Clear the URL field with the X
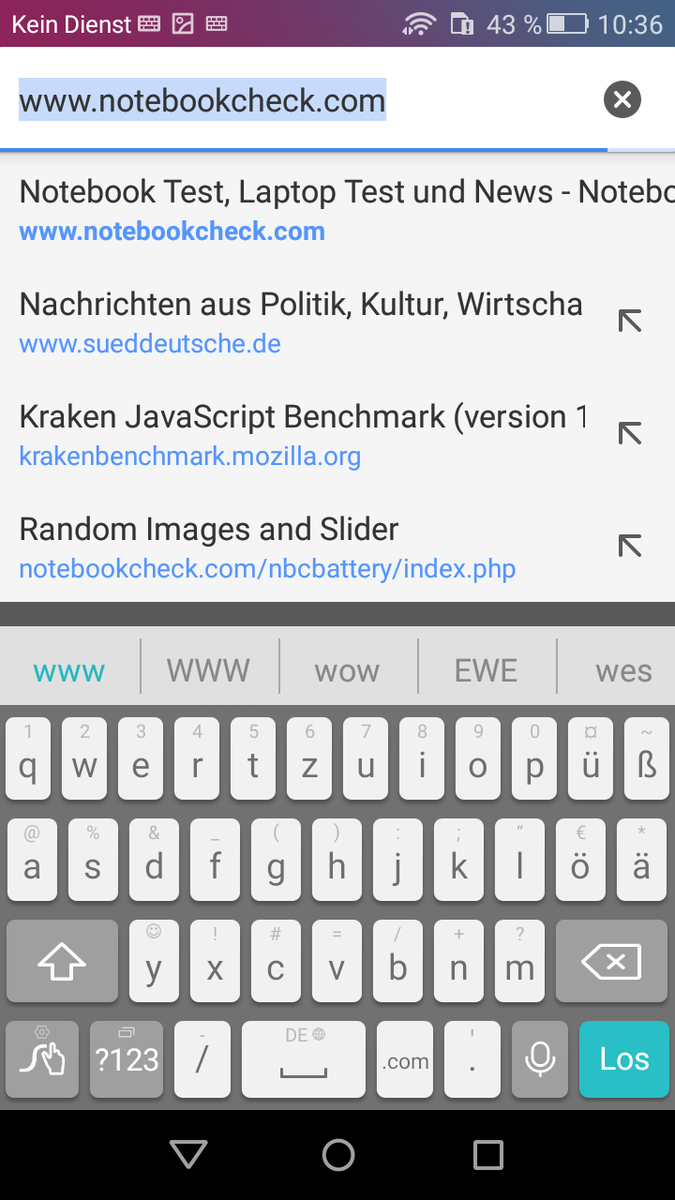 (x=622, y=99)
